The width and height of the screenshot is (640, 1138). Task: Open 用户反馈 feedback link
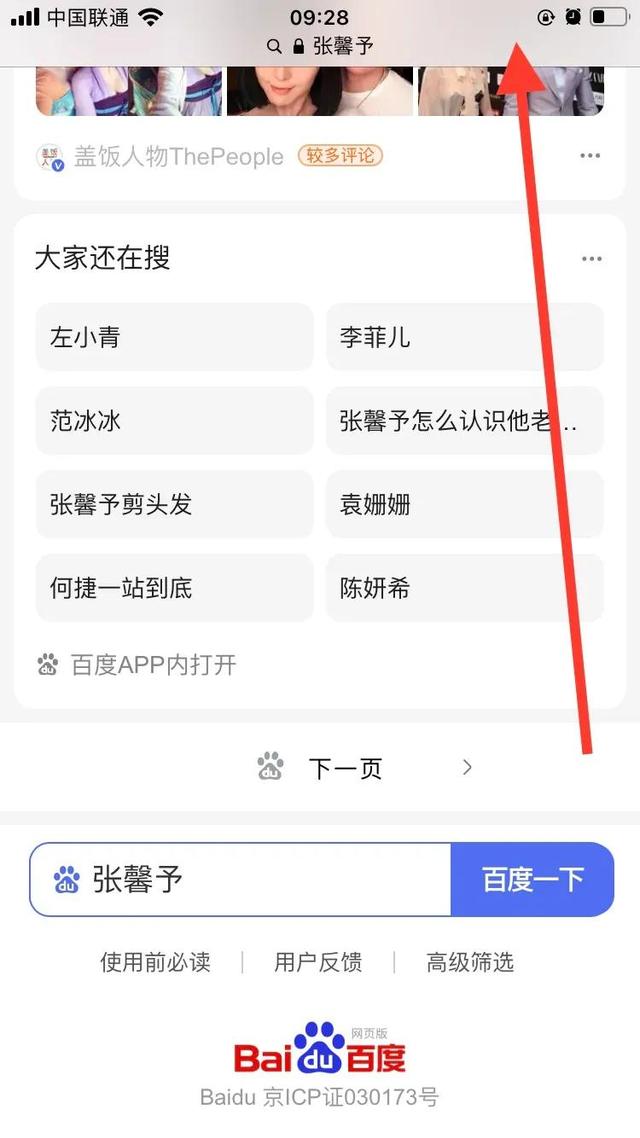pos(318,962)
